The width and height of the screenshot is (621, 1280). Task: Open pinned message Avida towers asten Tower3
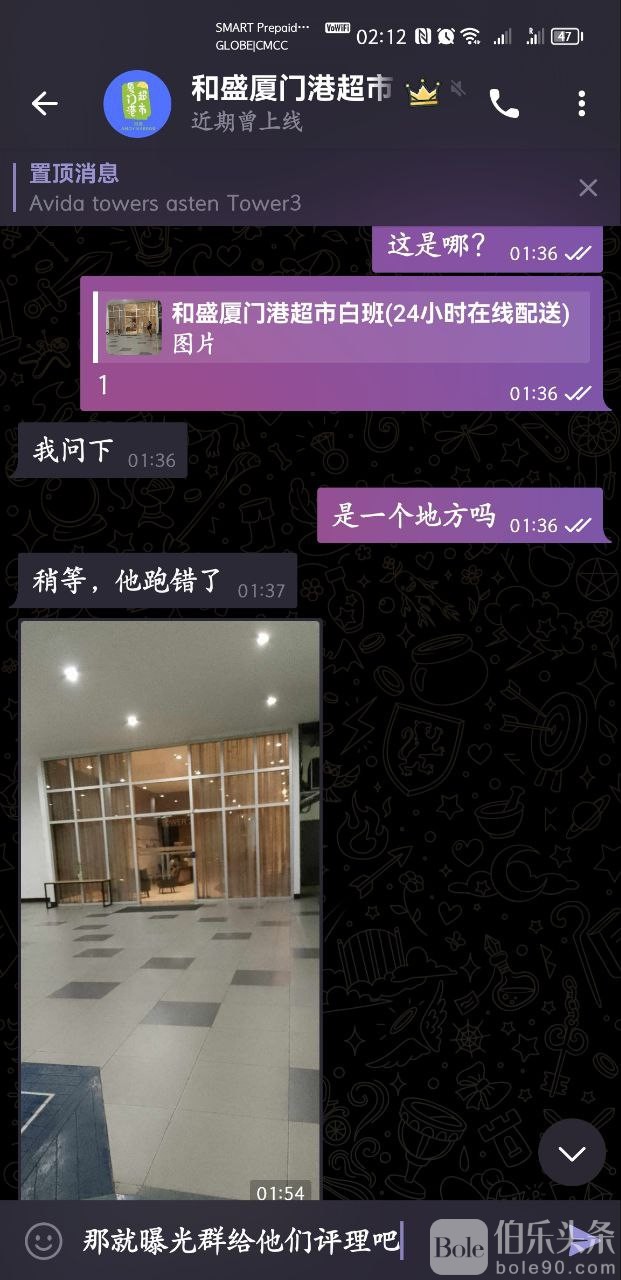click(x=280, y=188)
